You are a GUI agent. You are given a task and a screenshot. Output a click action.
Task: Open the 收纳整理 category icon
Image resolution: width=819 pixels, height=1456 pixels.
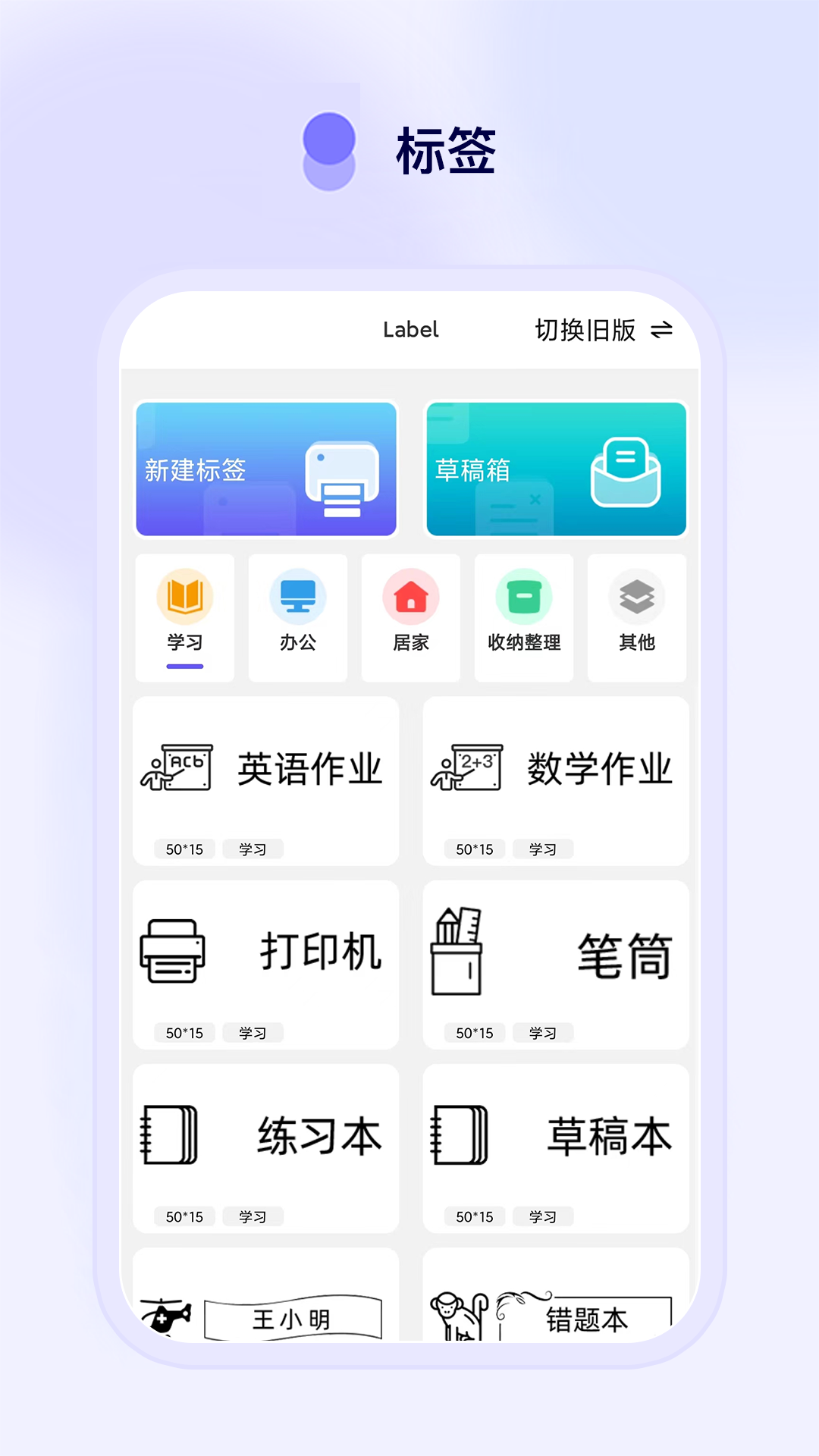[x=523, y=598]
